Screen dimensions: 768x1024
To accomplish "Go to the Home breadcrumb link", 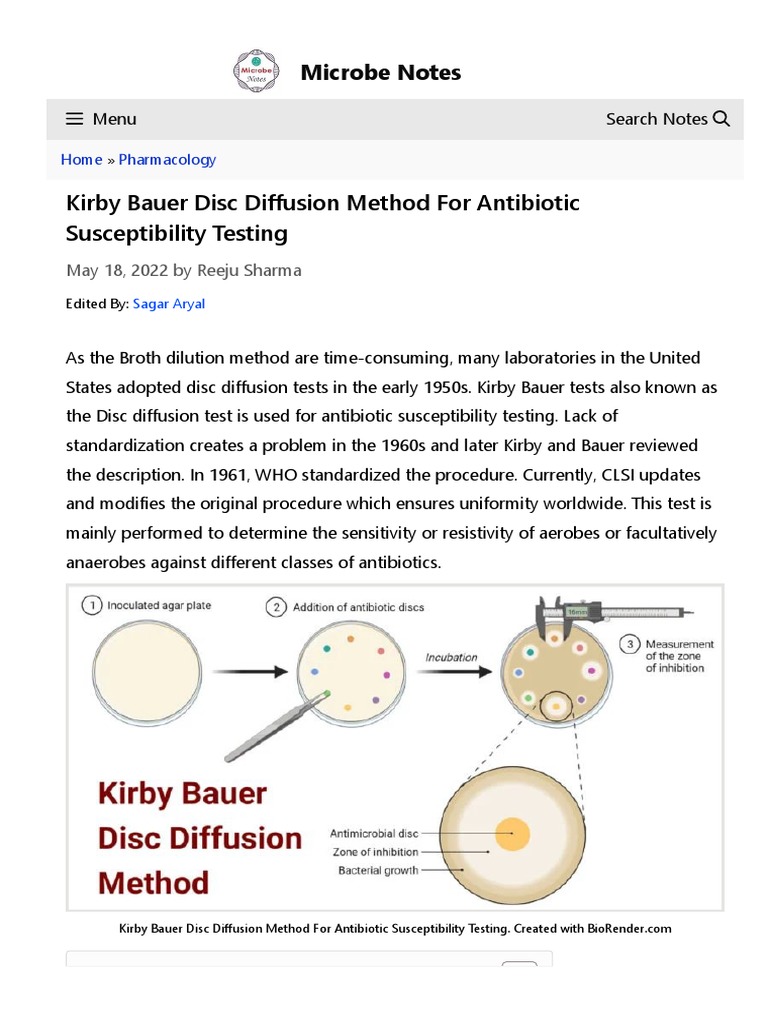I will click(x=81, y=159).
